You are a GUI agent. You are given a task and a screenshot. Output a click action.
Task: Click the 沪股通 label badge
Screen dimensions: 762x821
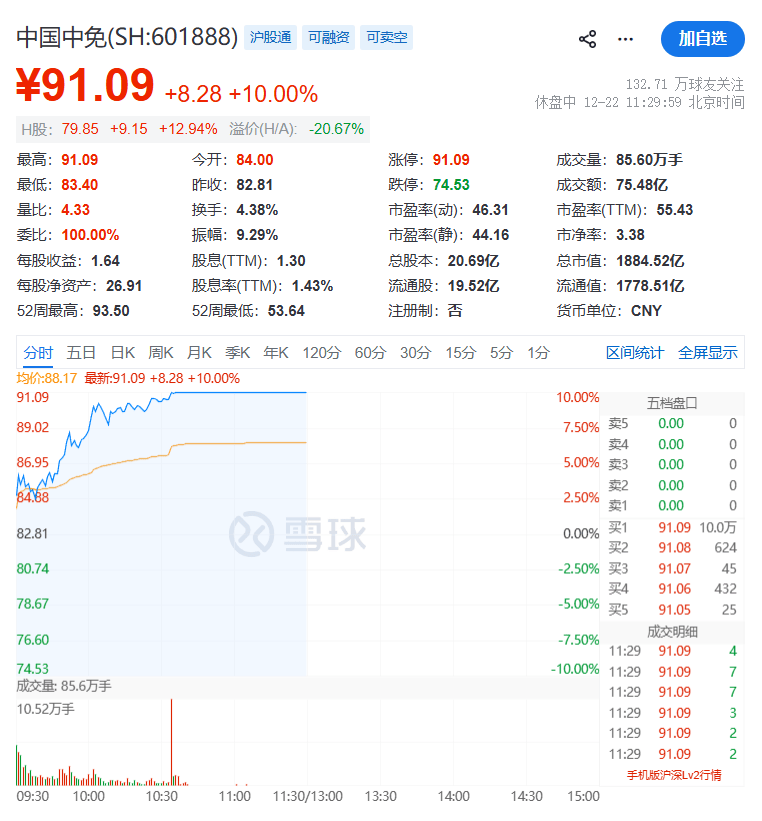[269, 36]
